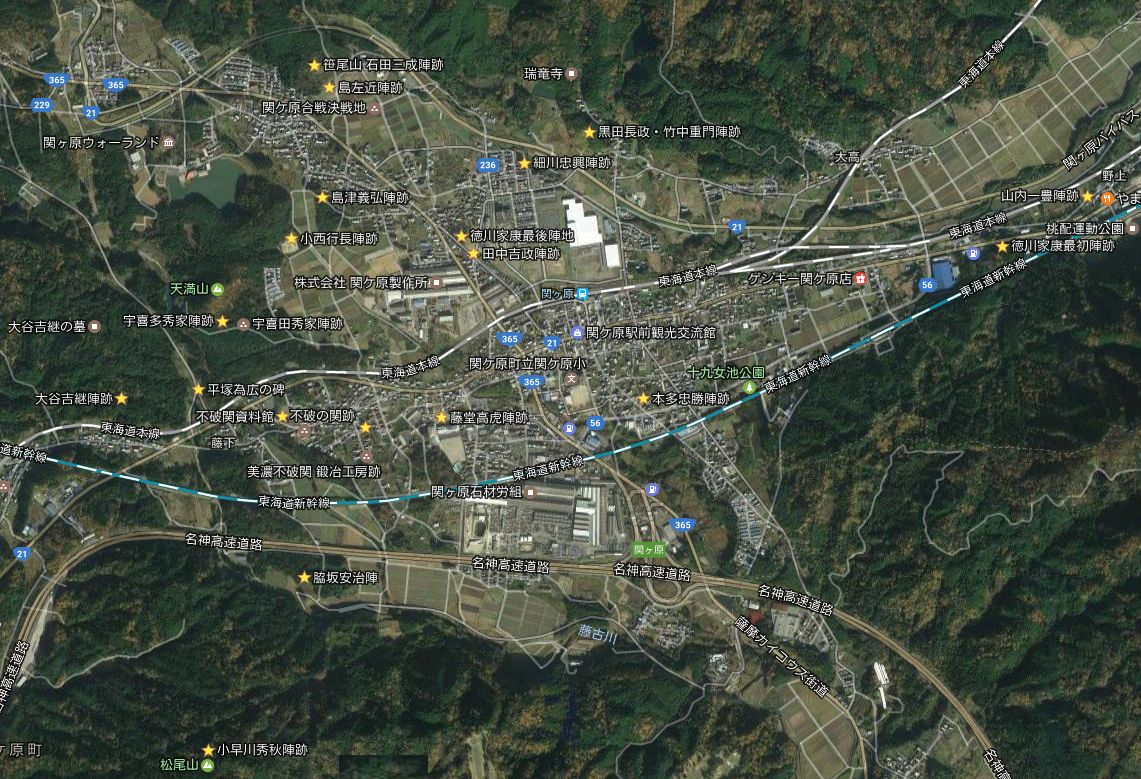Image resolution: width=1141 pixels, height=779 pixels.
Task: Open 関ケ原駅前観光交流館 marker
Action: coord(577,332)
